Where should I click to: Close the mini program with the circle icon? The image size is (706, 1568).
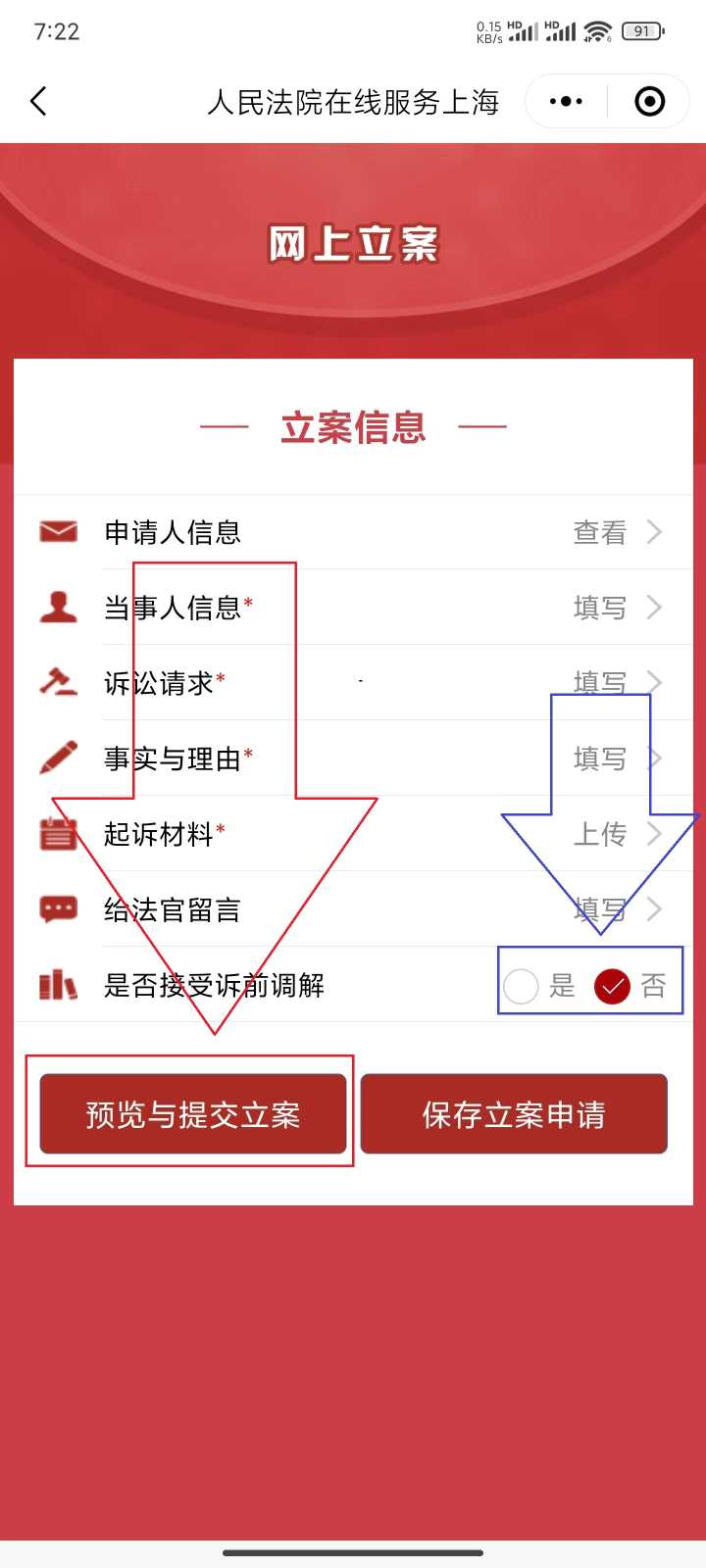click(x=649, y=101)
